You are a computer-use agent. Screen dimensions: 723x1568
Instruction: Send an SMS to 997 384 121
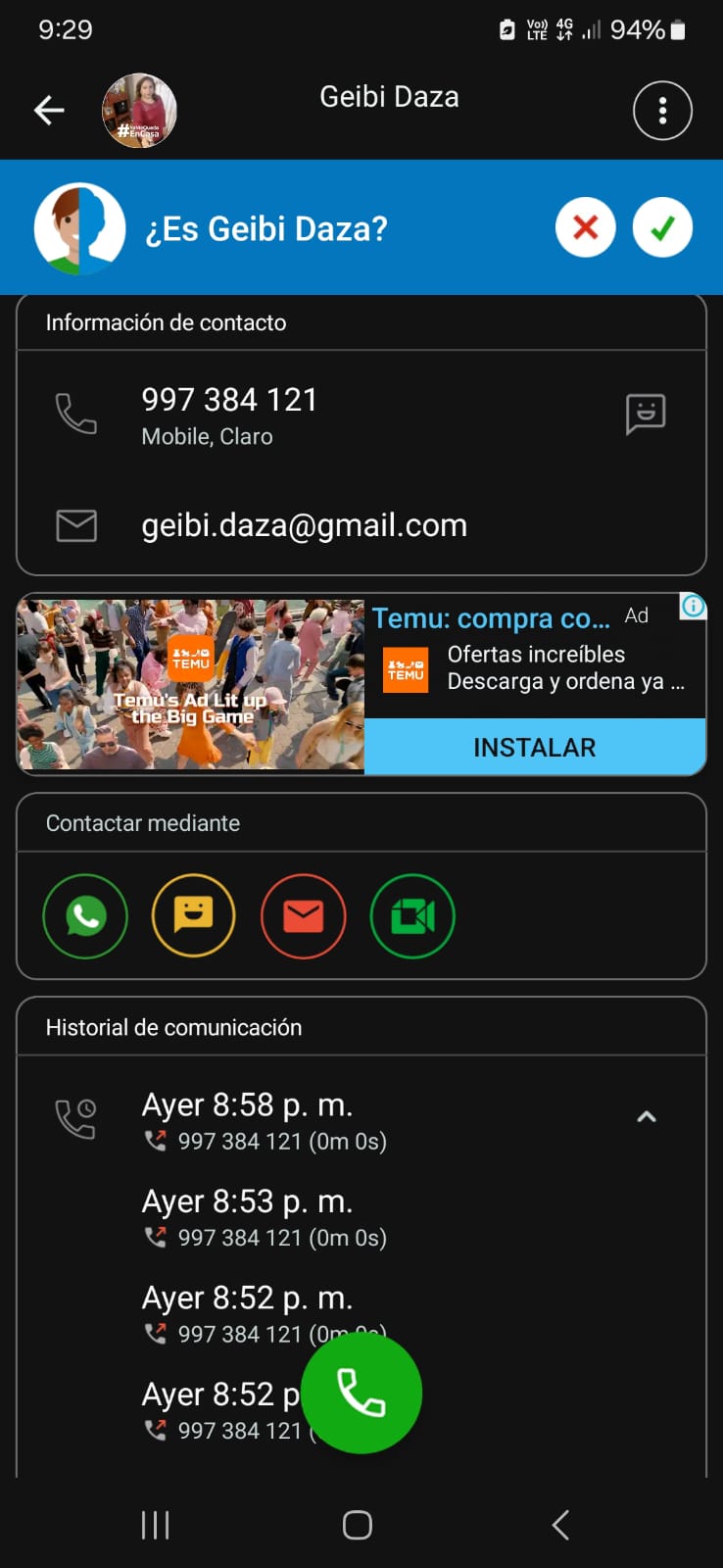[x=646, y=415]
